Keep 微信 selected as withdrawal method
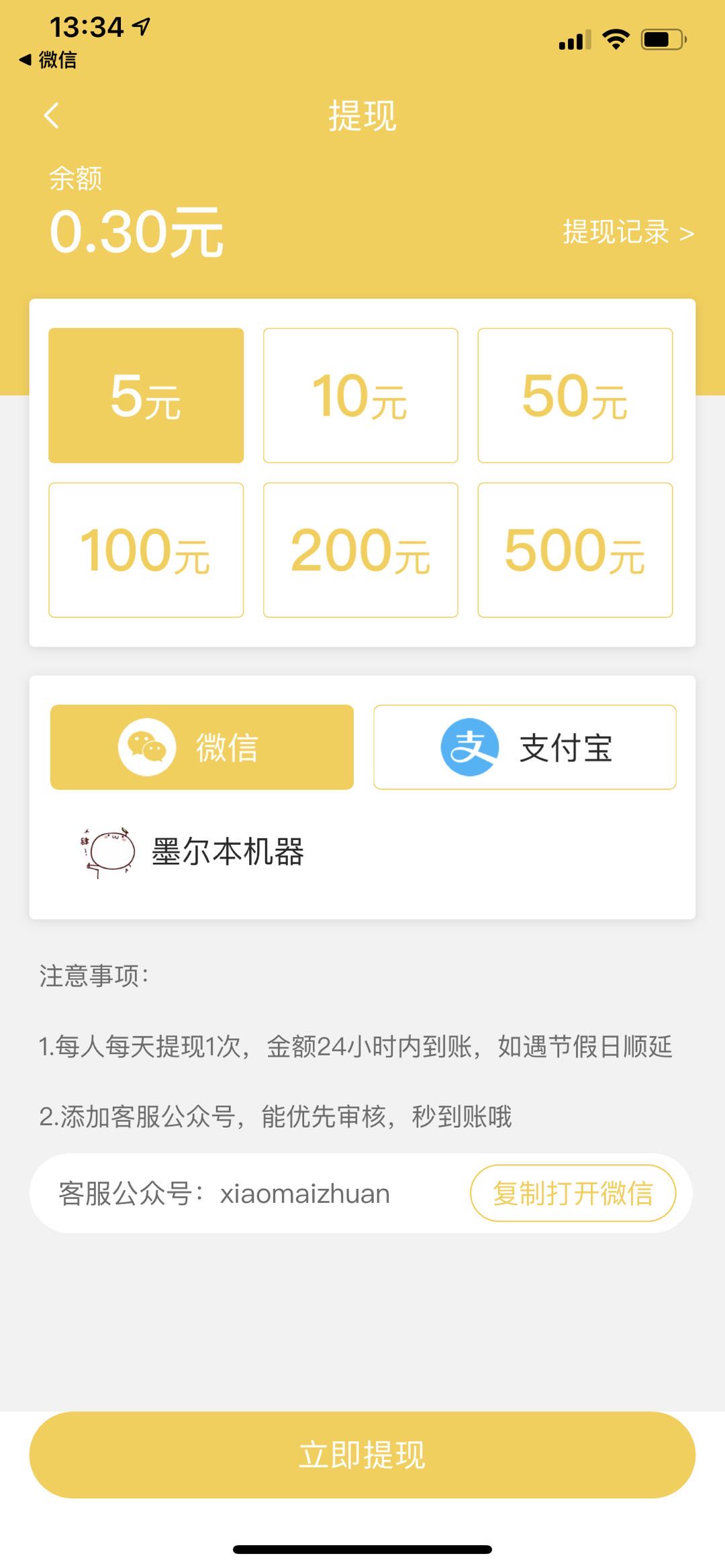The height and width of the screenshot is (1568, 725). click(201, 747)
